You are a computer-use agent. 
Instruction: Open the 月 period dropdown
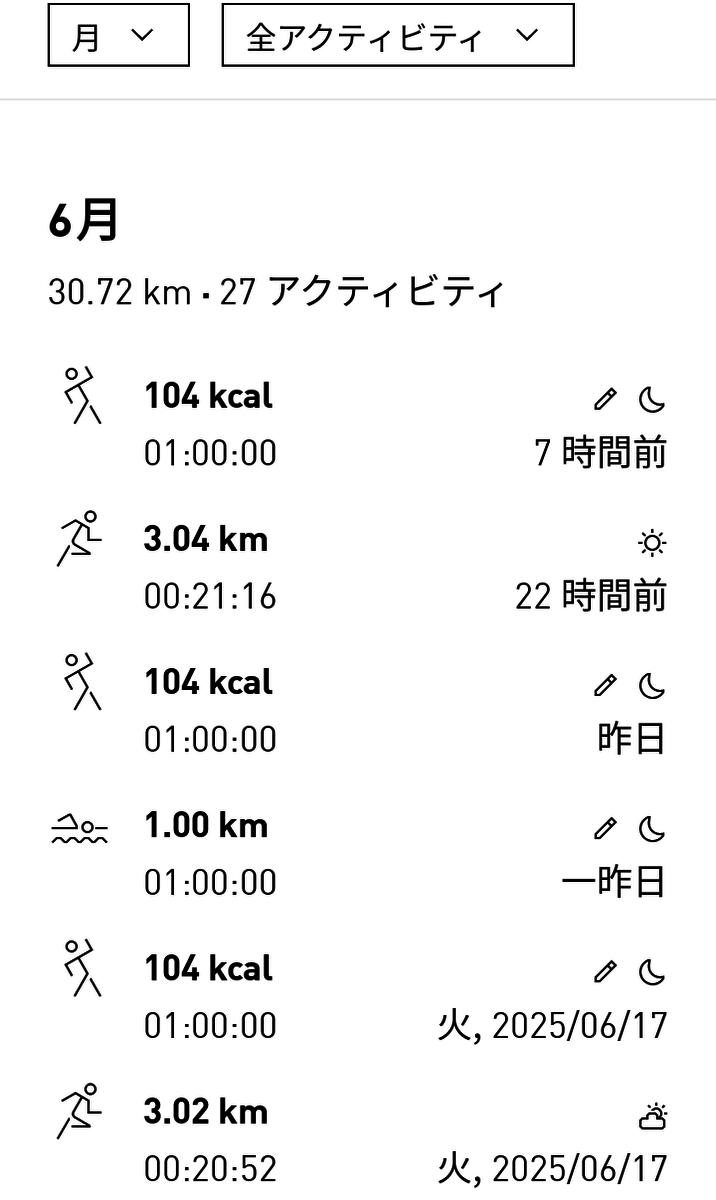pos(118,35)
